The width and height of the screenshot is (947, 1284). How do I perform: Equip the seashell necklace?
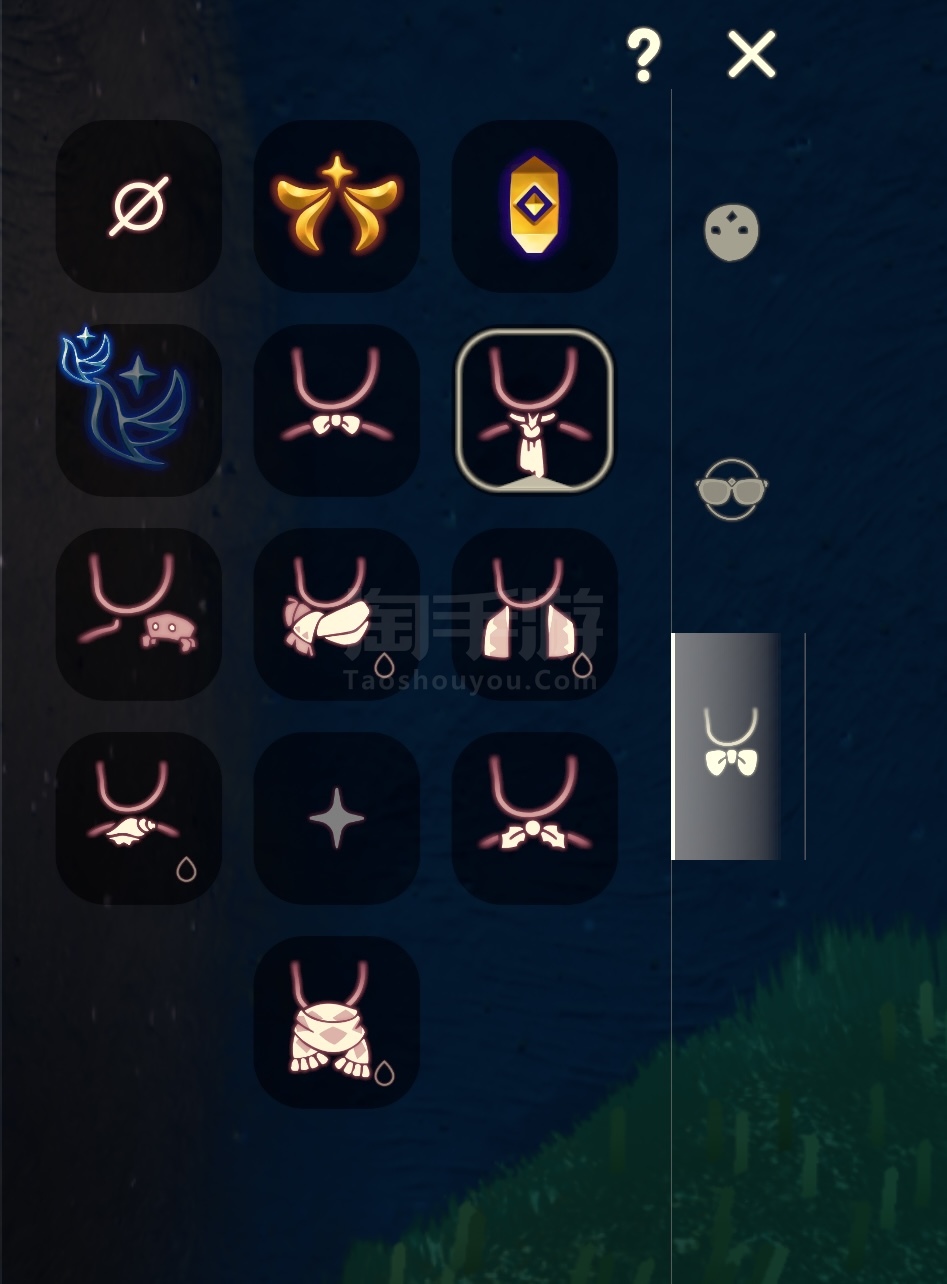(x=139, y=818)
